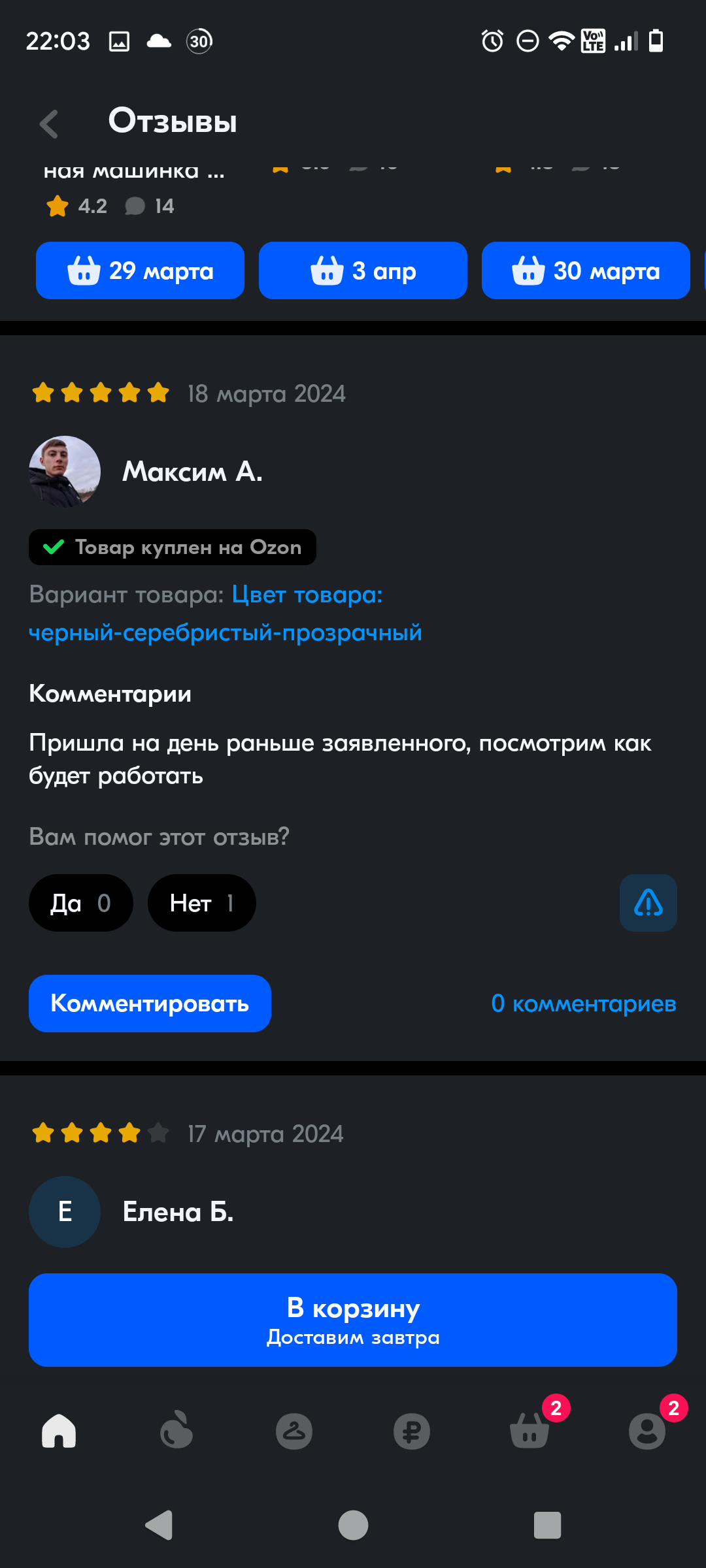This screenshot has width=706, height=1568.
Task: Vote Нет on Максим's review
Action: (x=201, y=903)
